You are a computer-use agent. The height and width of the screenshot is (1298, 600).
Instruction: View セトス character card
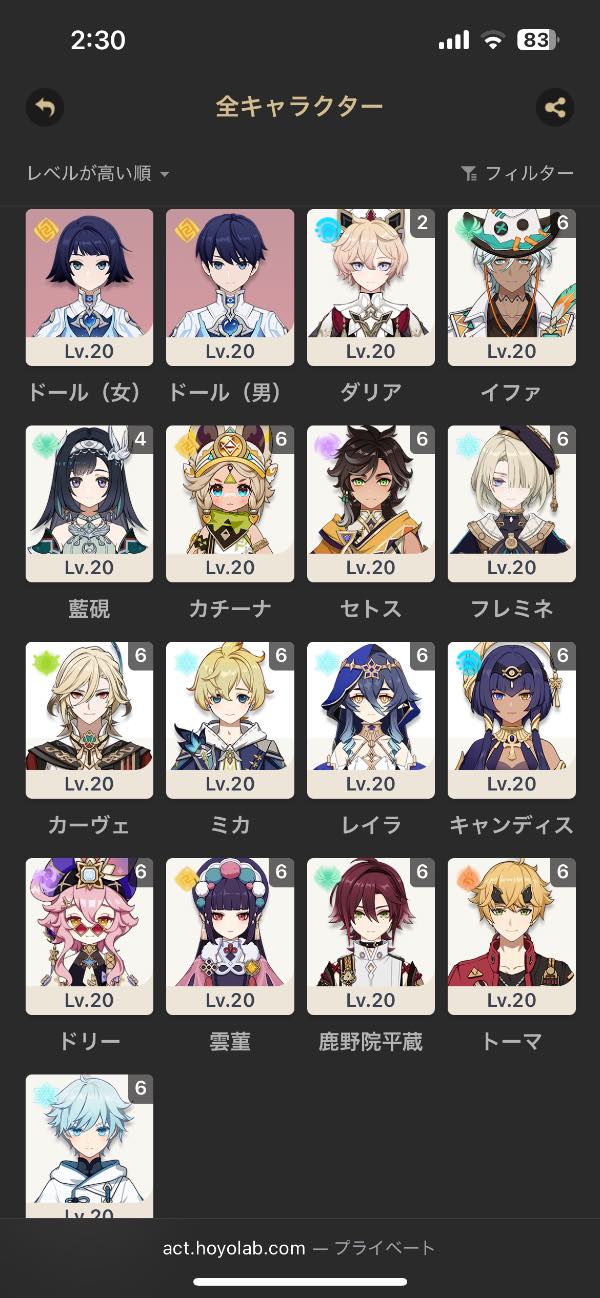coord(371,503)
